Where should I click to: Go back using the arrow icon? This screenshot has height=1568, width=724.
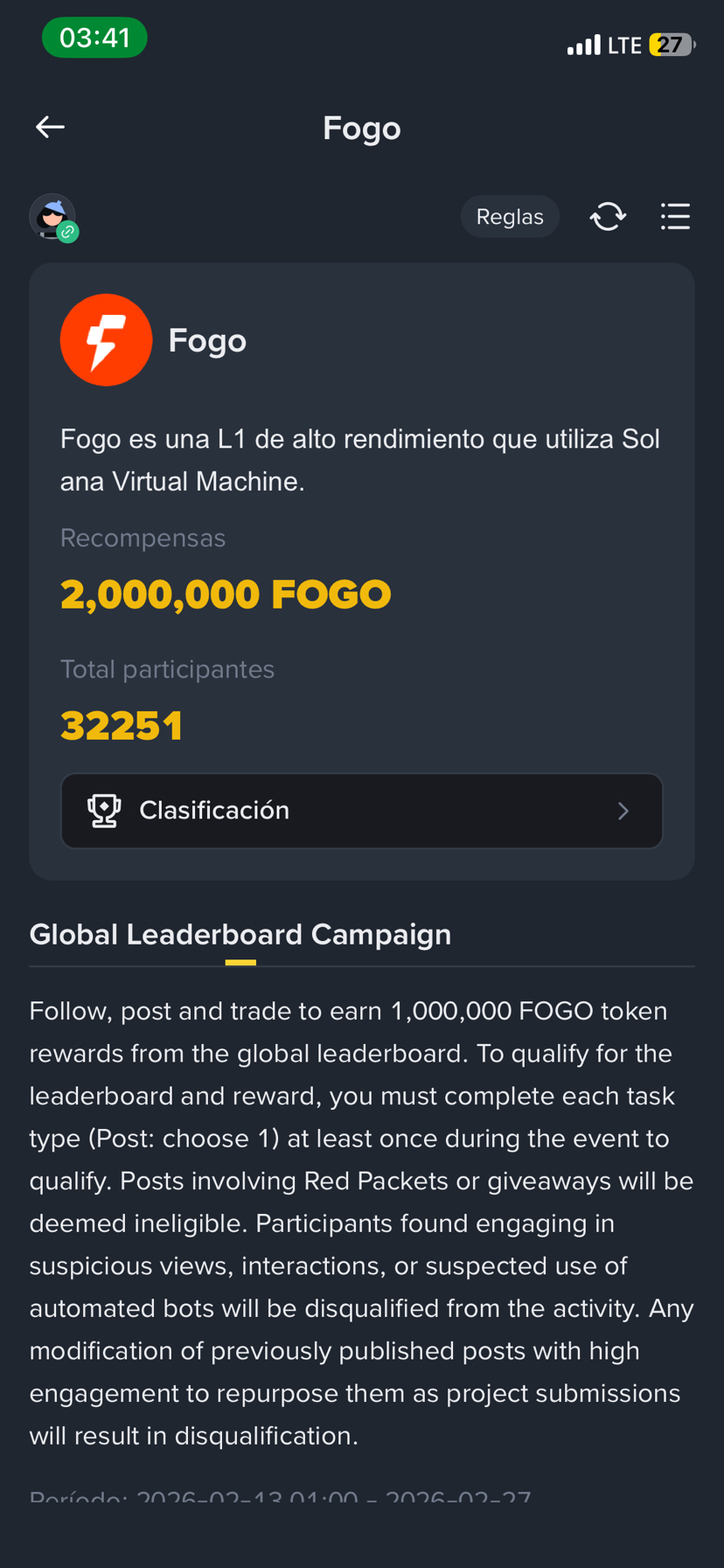point(50,128)
